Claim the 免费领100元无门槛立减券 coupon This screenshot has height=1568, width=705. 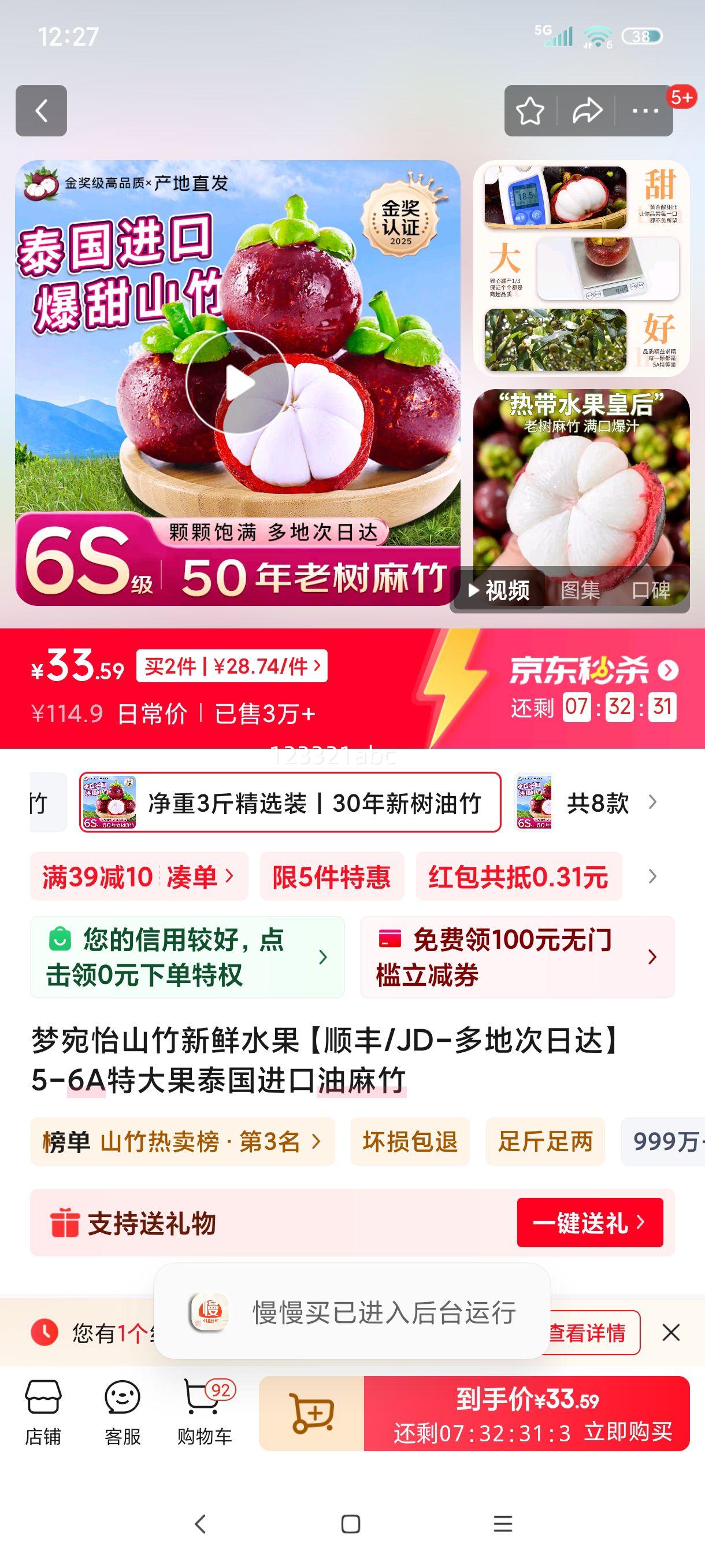pyautogui.click(x=517, y=957)
